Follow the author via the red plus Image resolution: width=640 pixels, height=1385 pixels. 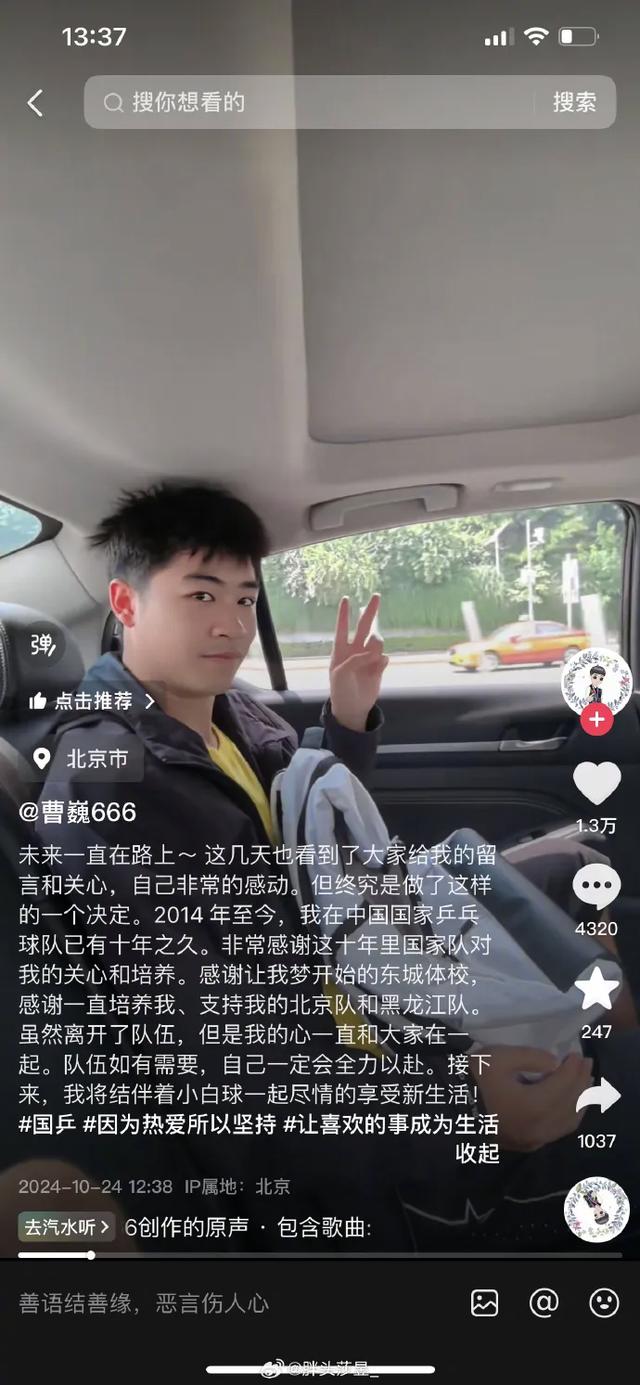point(597,719)
